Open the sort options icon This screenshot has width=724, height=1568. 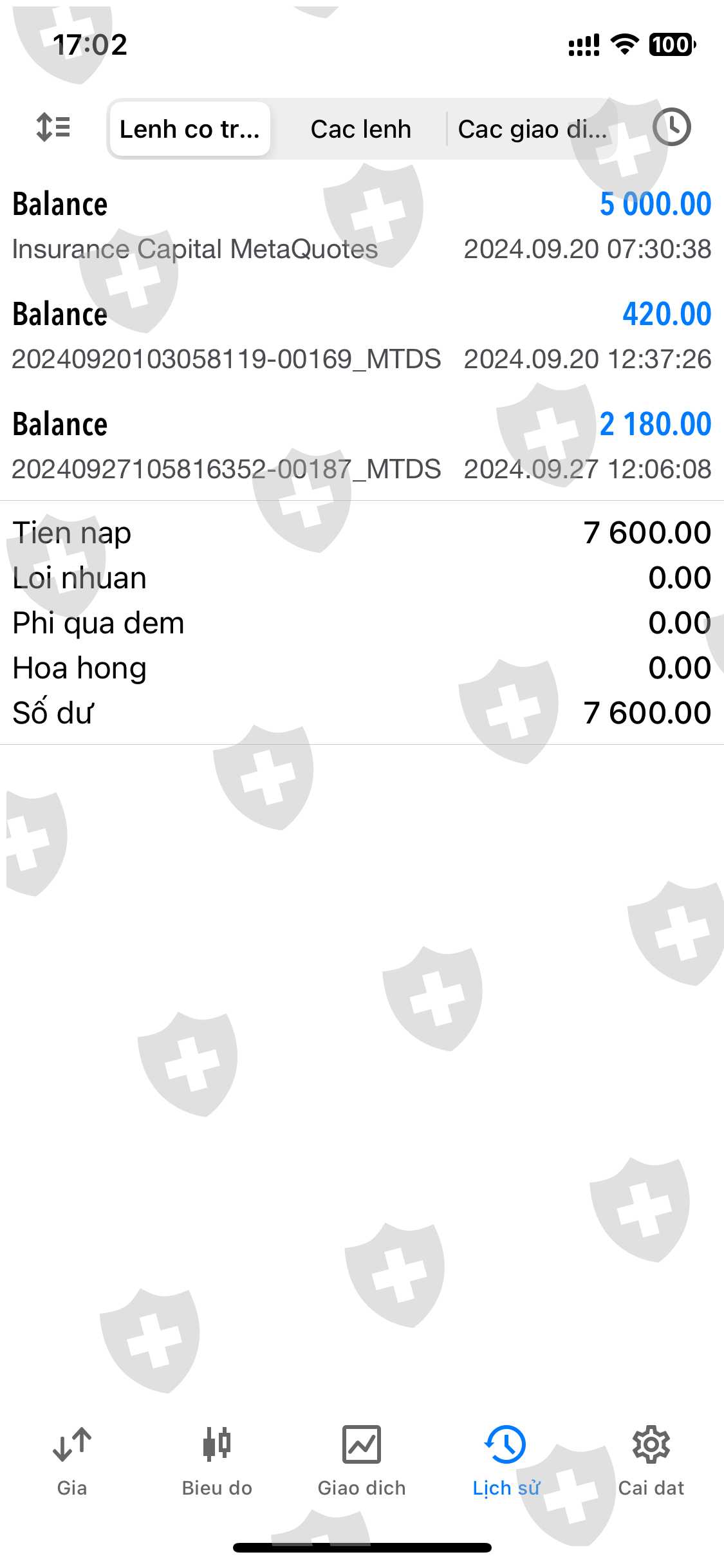(53, 127)
